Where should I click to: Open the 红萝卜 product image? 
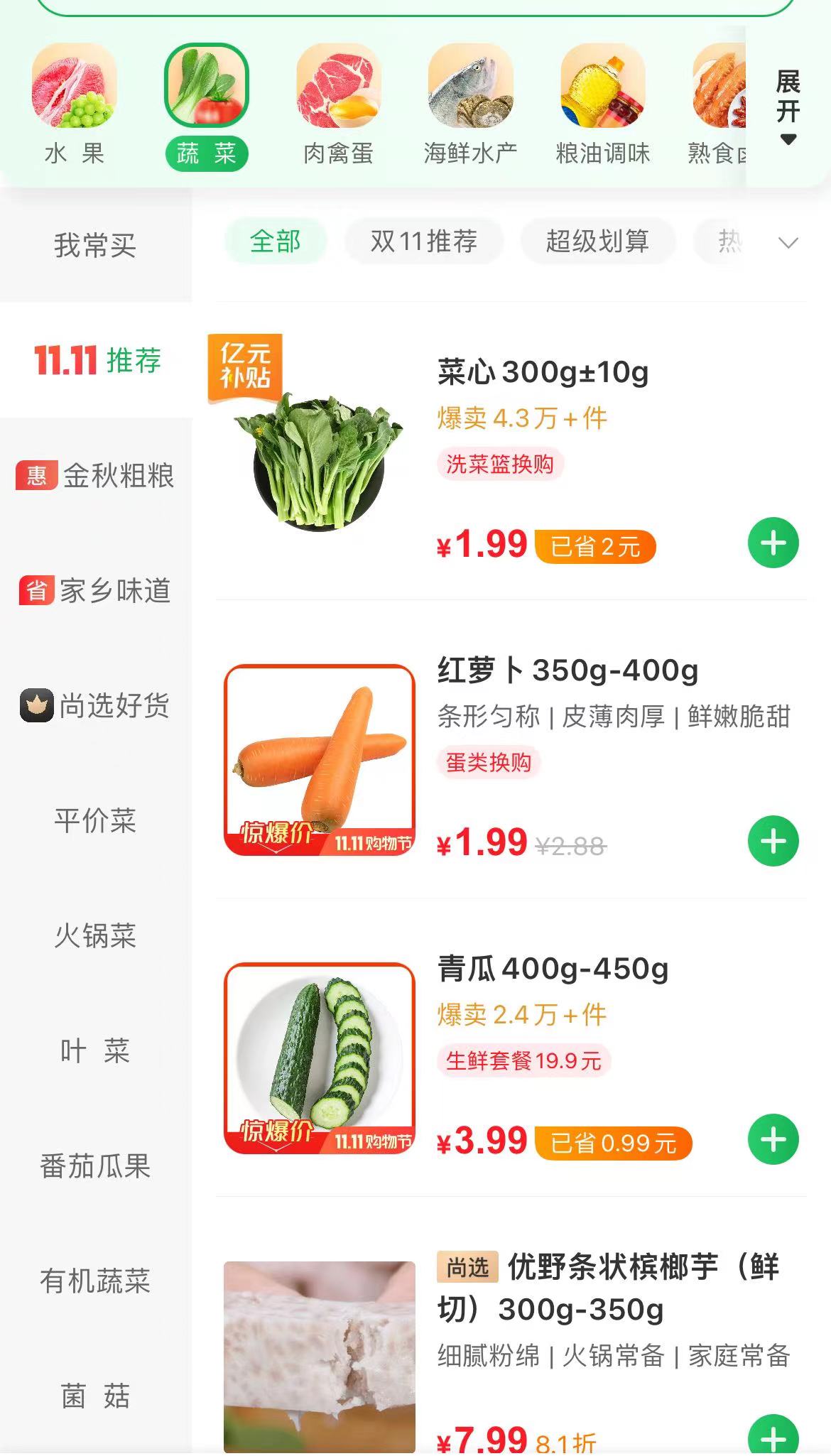(320, 760)
